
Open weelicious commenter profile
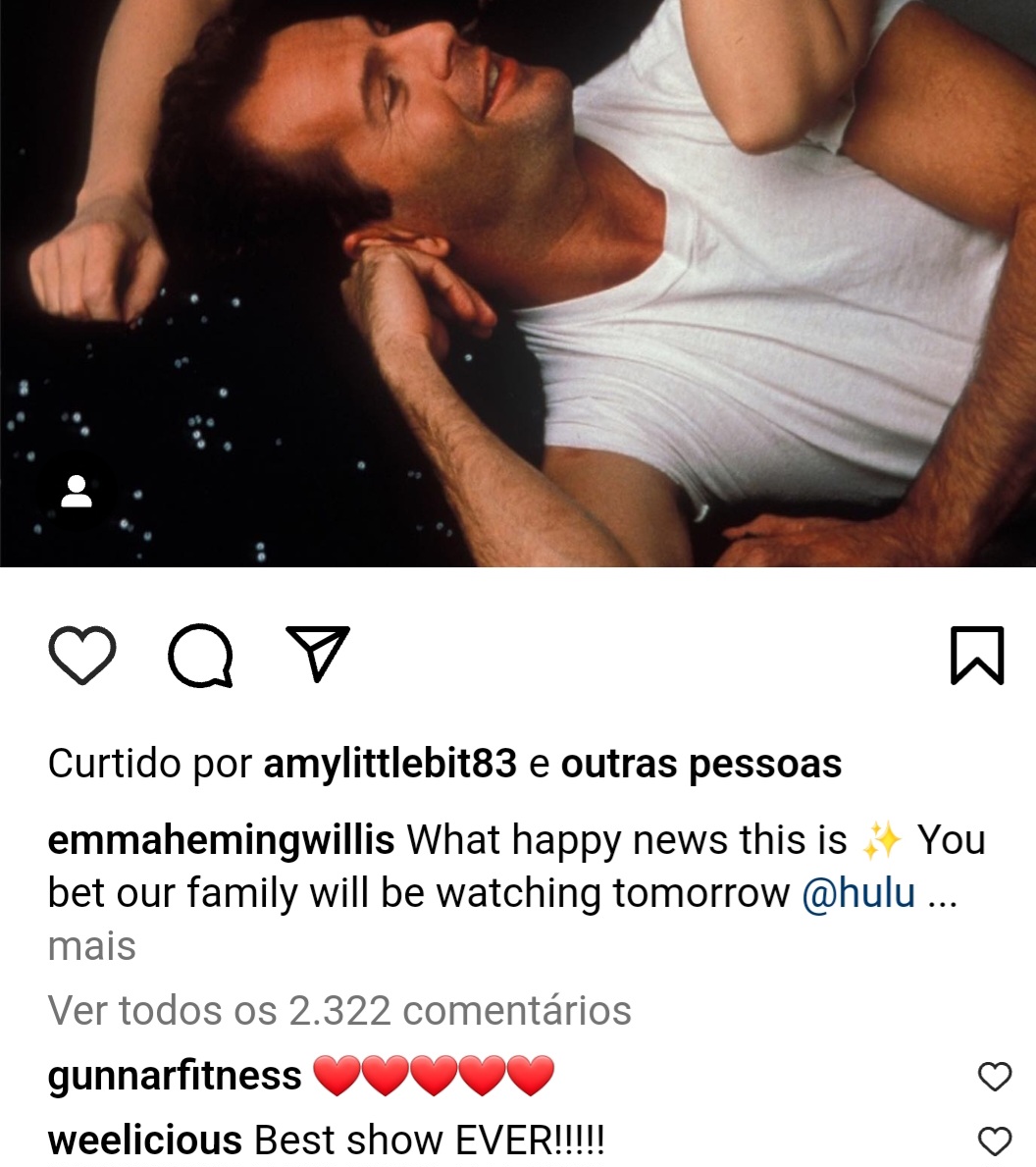(144, 1140)
